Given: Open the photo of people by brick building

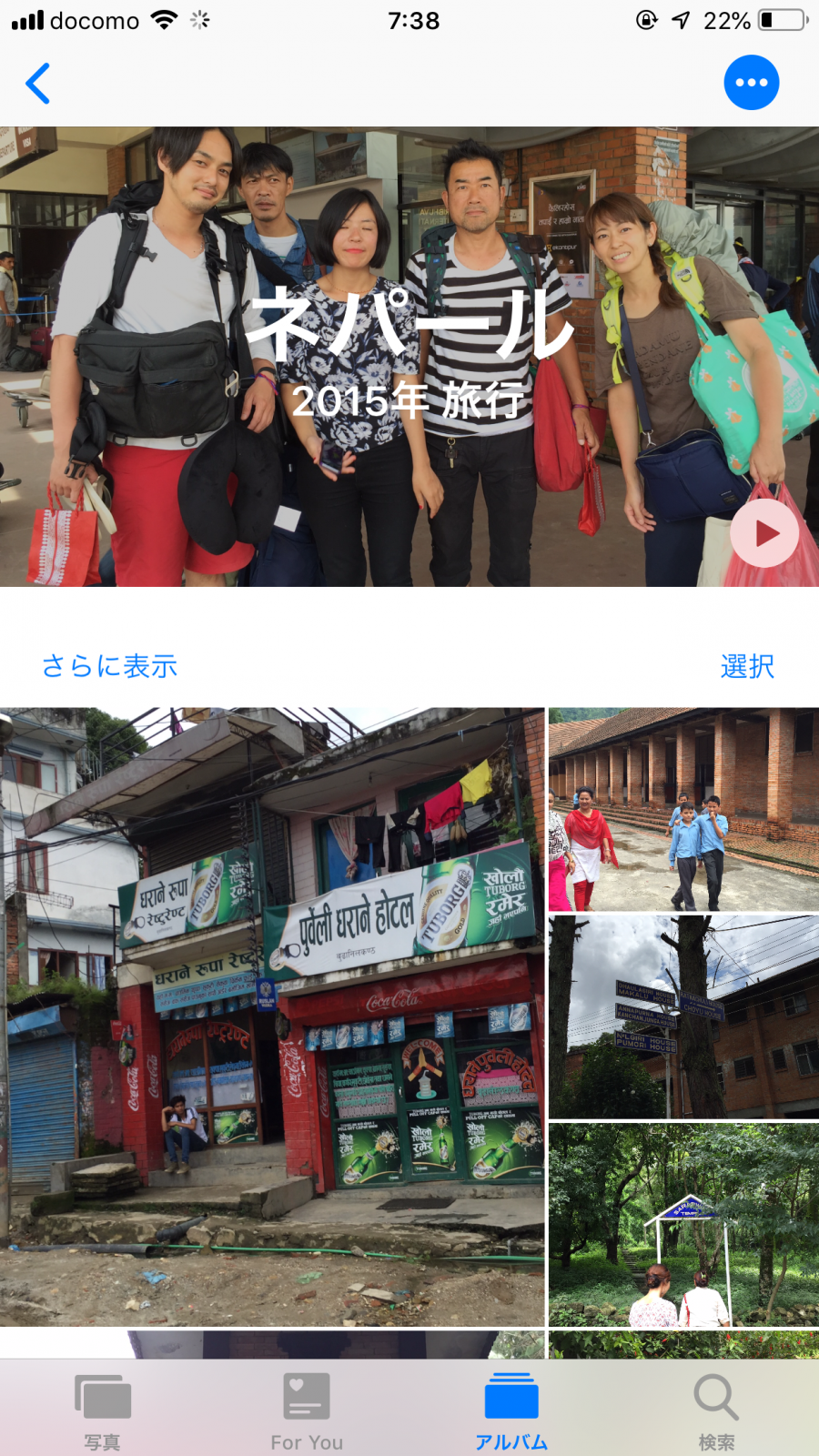Looking at the screenshot, I should click(683, 809).
